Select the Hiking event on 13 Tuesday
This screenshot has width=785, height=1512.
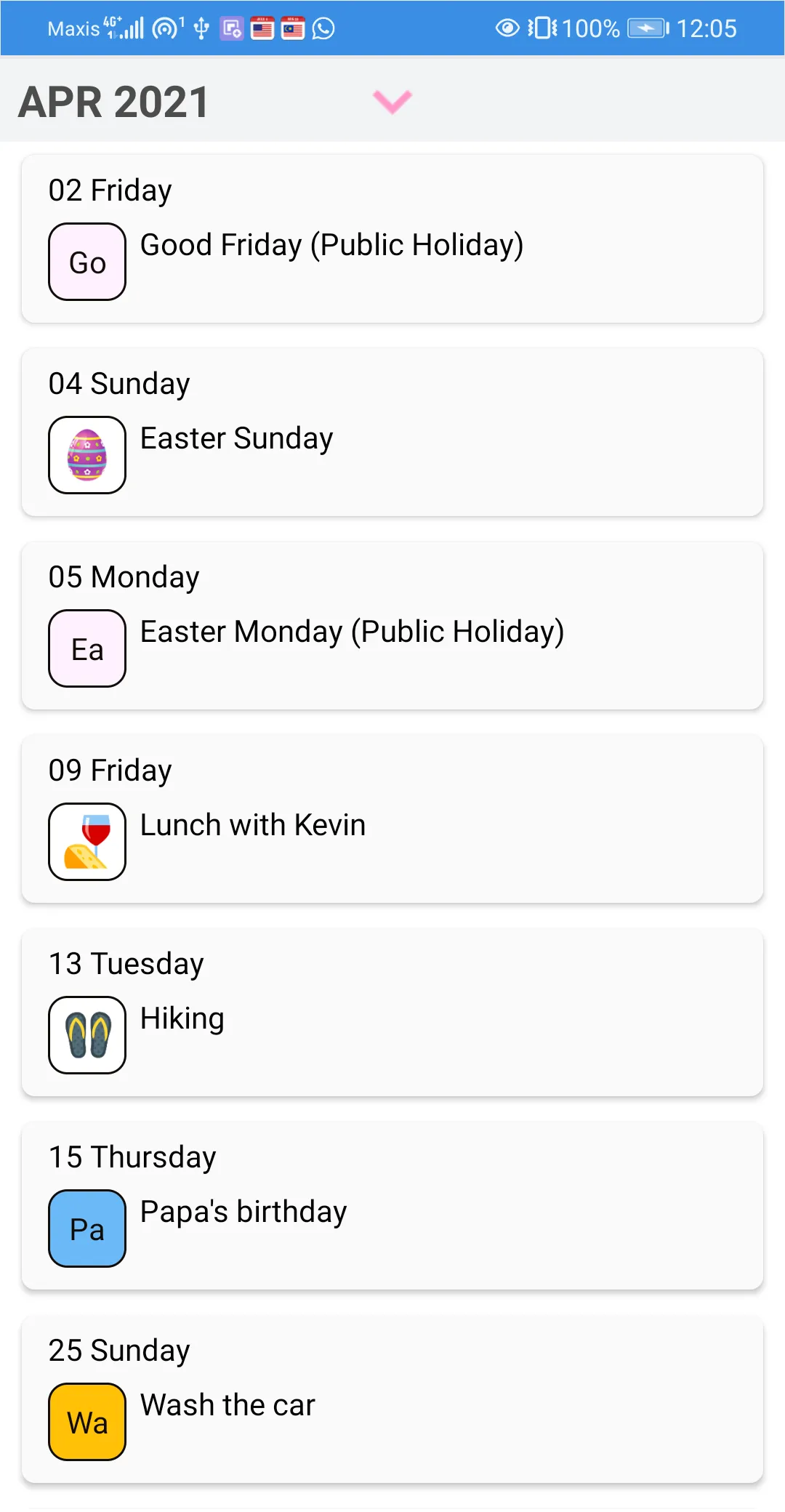tap(392, 1012)
